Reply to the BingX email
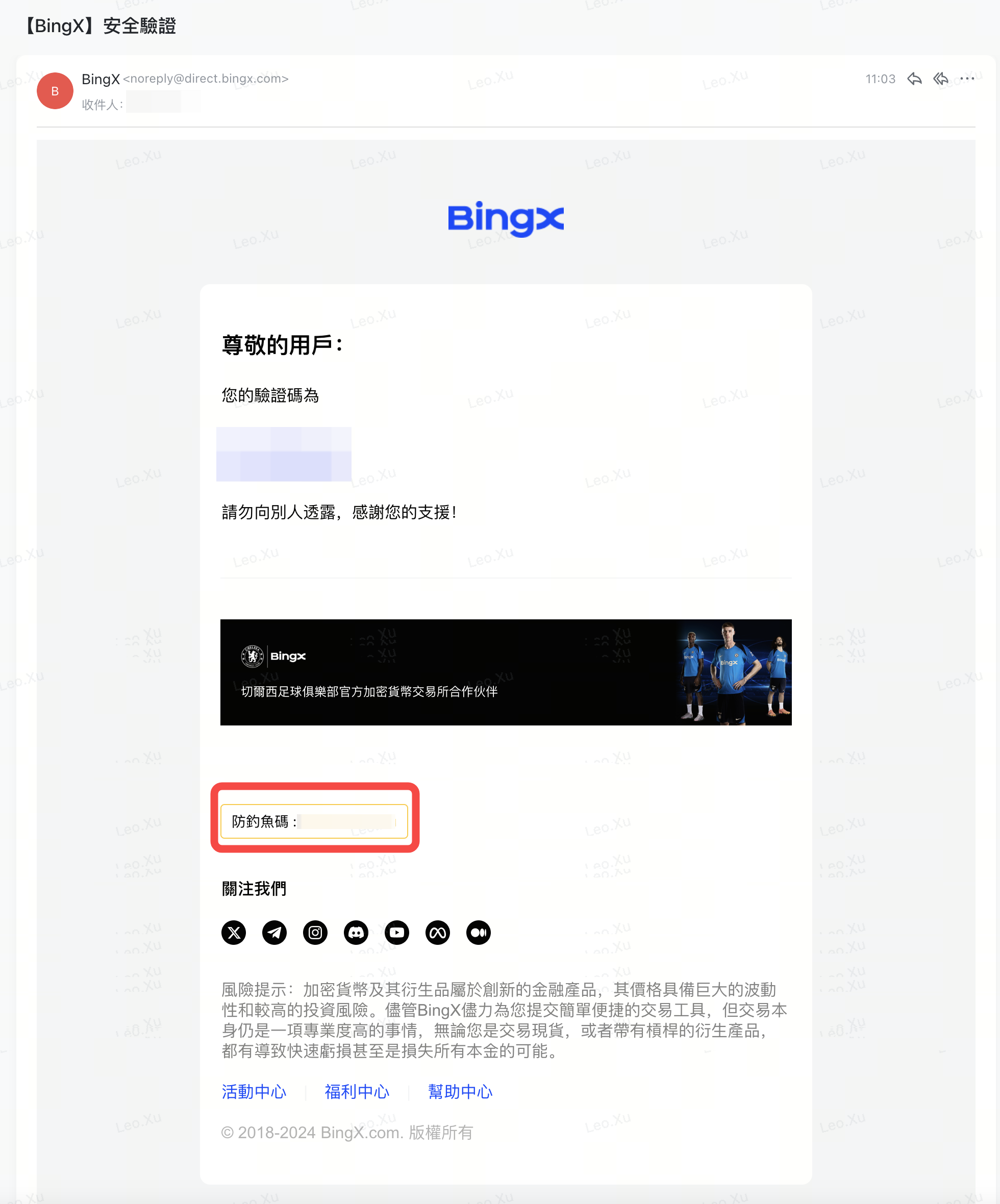This screenshot has height=1204, width=1000. (915, 79)
